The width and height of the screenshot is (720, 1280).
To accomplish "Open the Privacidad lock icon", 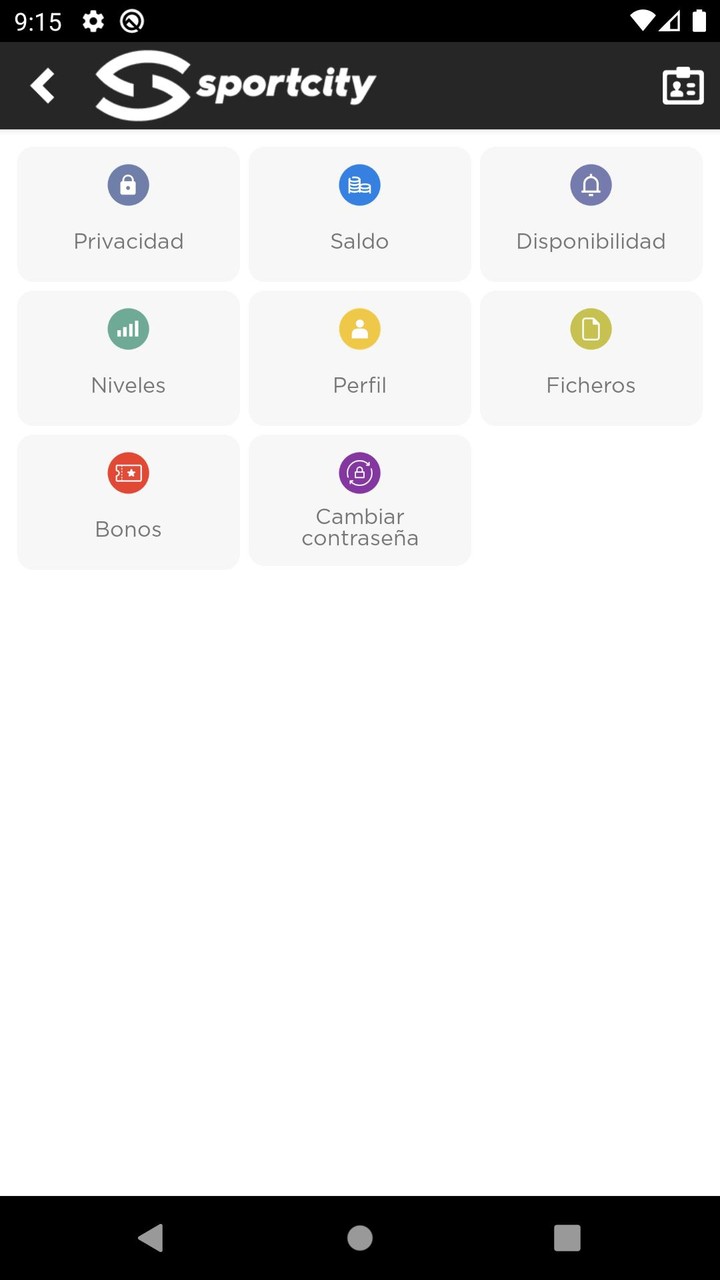I will pos(128,185).
